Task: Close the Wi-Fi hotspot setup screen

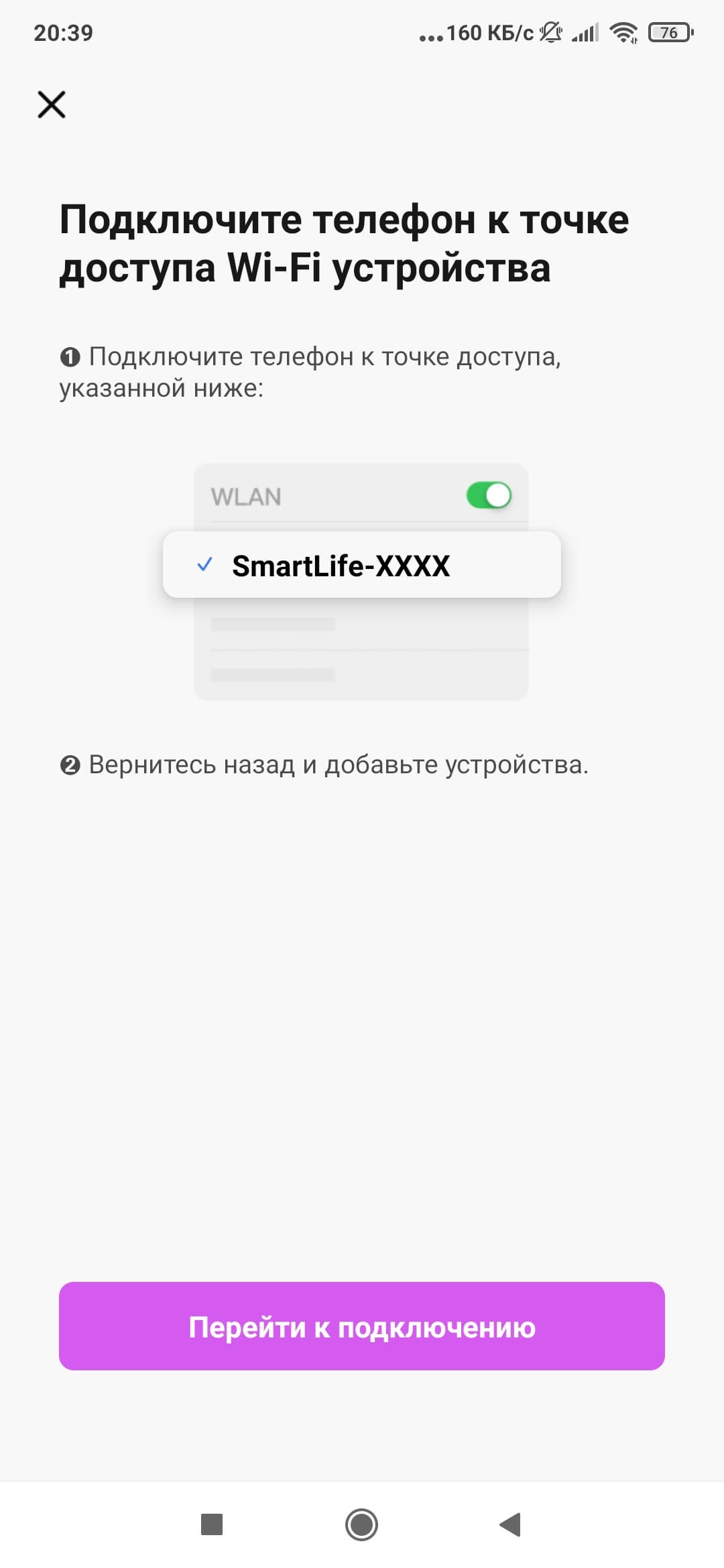Action: [52, 105]
